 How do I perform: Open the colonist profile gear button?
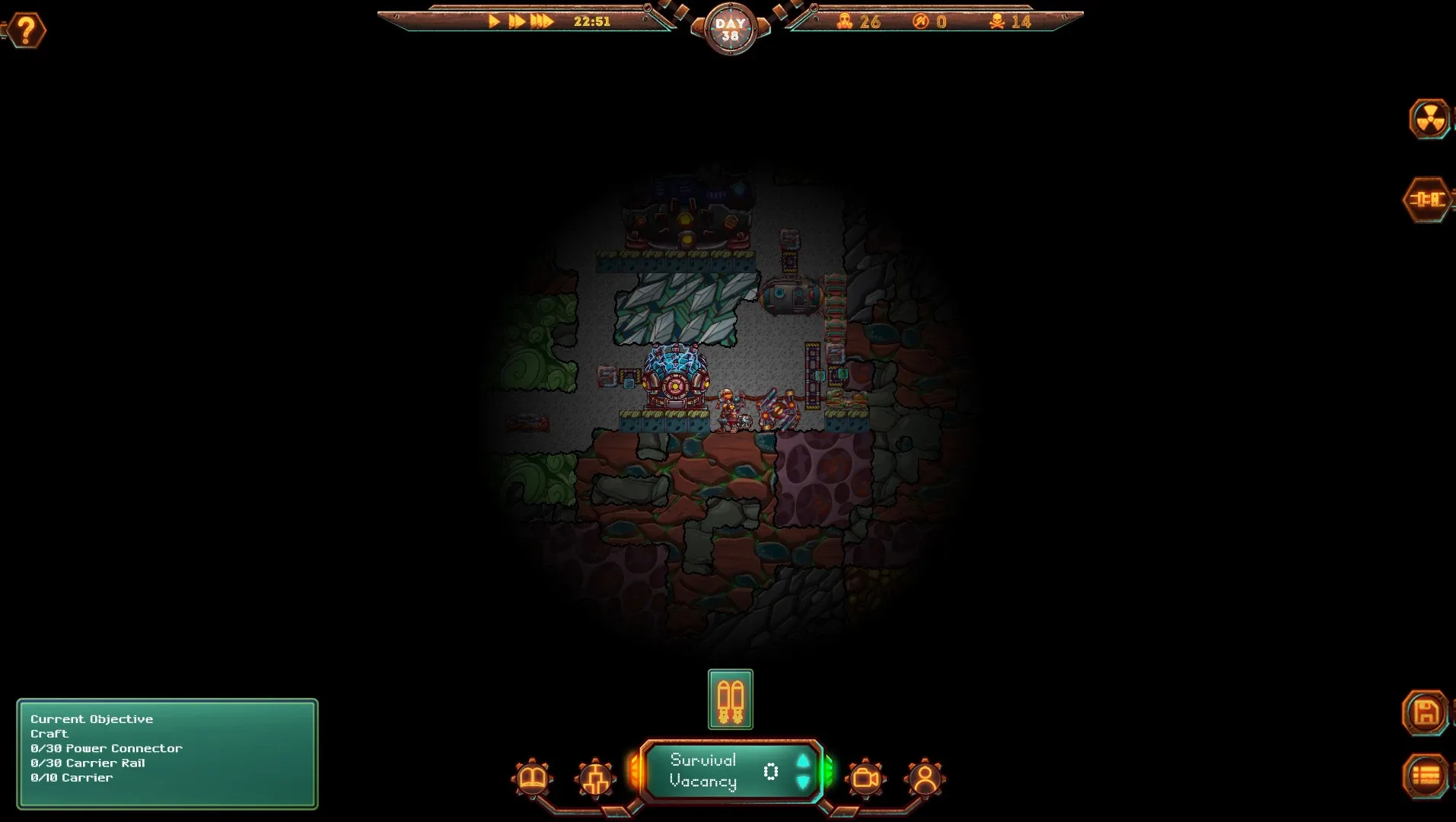coord(925,778)
